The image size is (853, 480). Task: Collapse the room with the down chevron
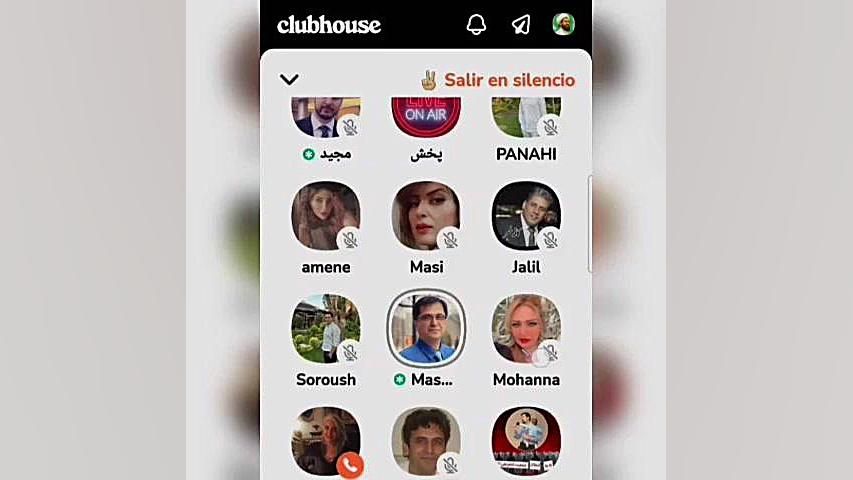289,80
